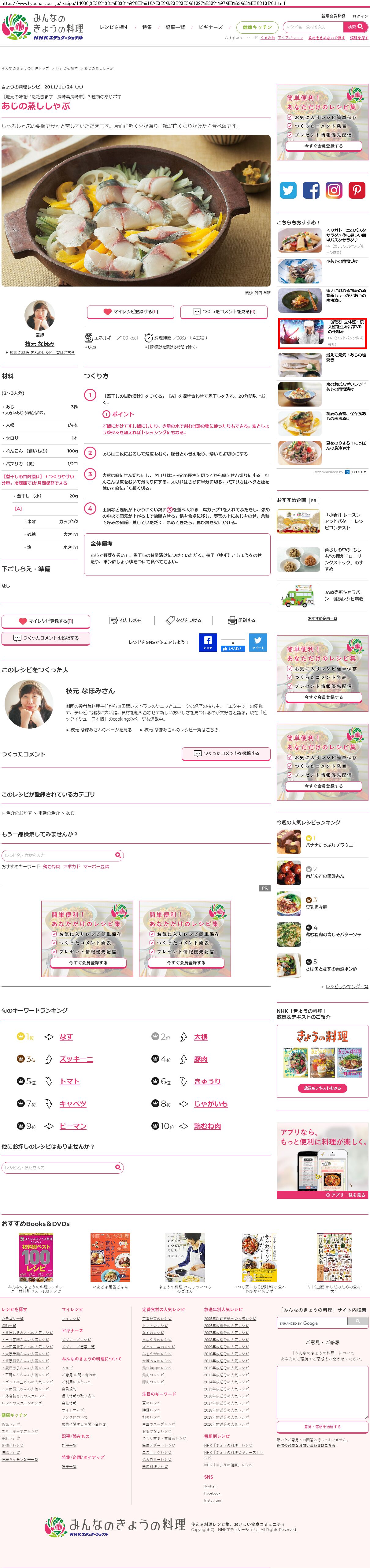
Task: Tap the header recipe search field
Action: pyautogui.click(x=312, y=27)
